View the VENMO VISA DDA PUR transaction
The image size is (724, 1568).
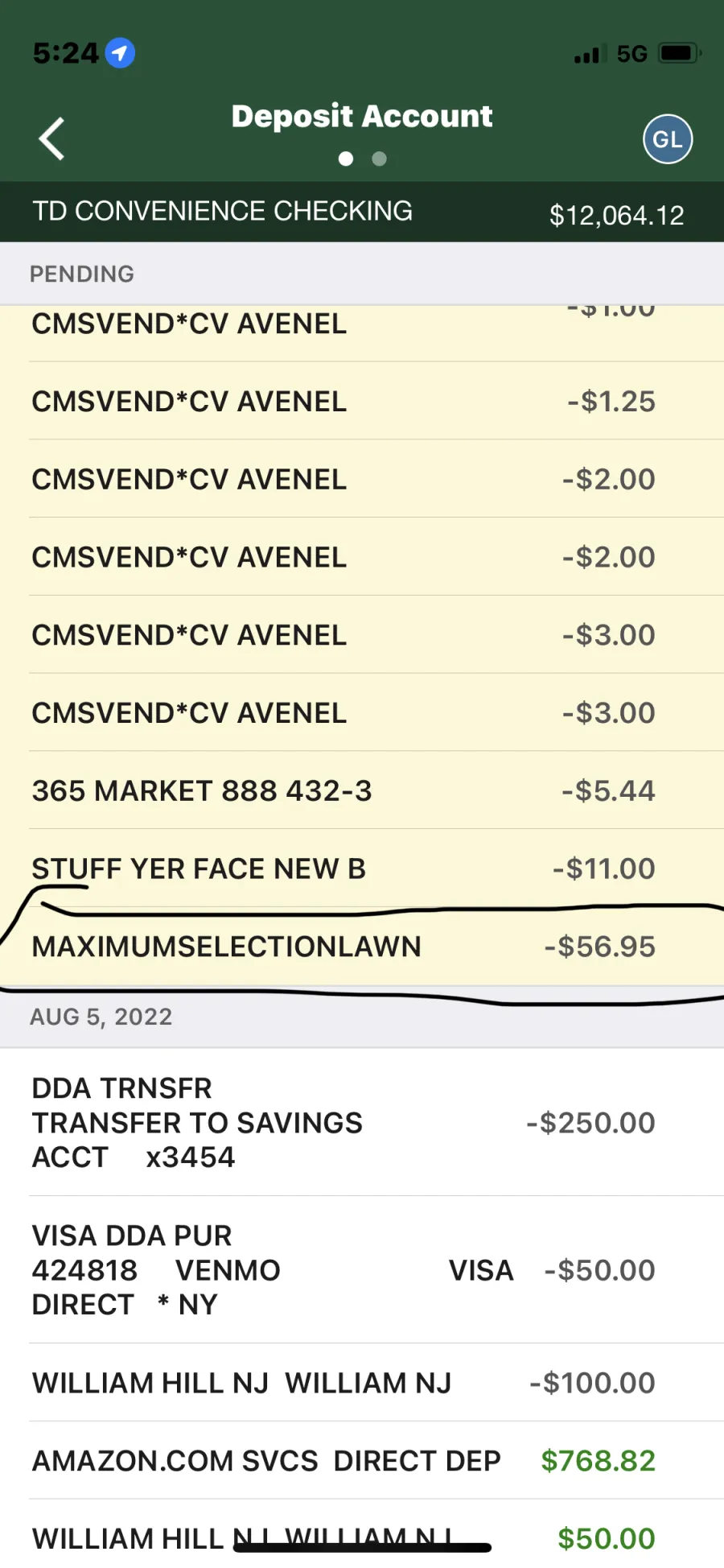(x=362, y=1269)
